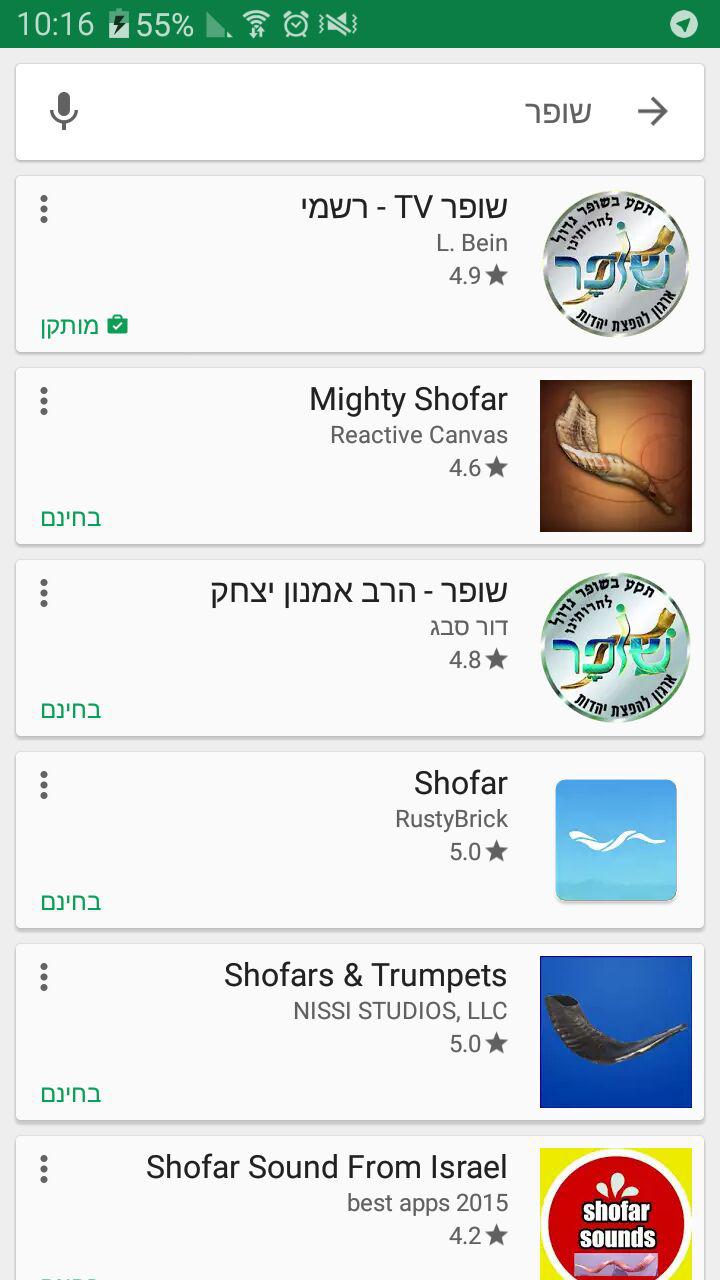This screenshot has width=720, height=1280.
Task: Open three-dot menu for RustyBrick Shofar
Action: [44, 785]
